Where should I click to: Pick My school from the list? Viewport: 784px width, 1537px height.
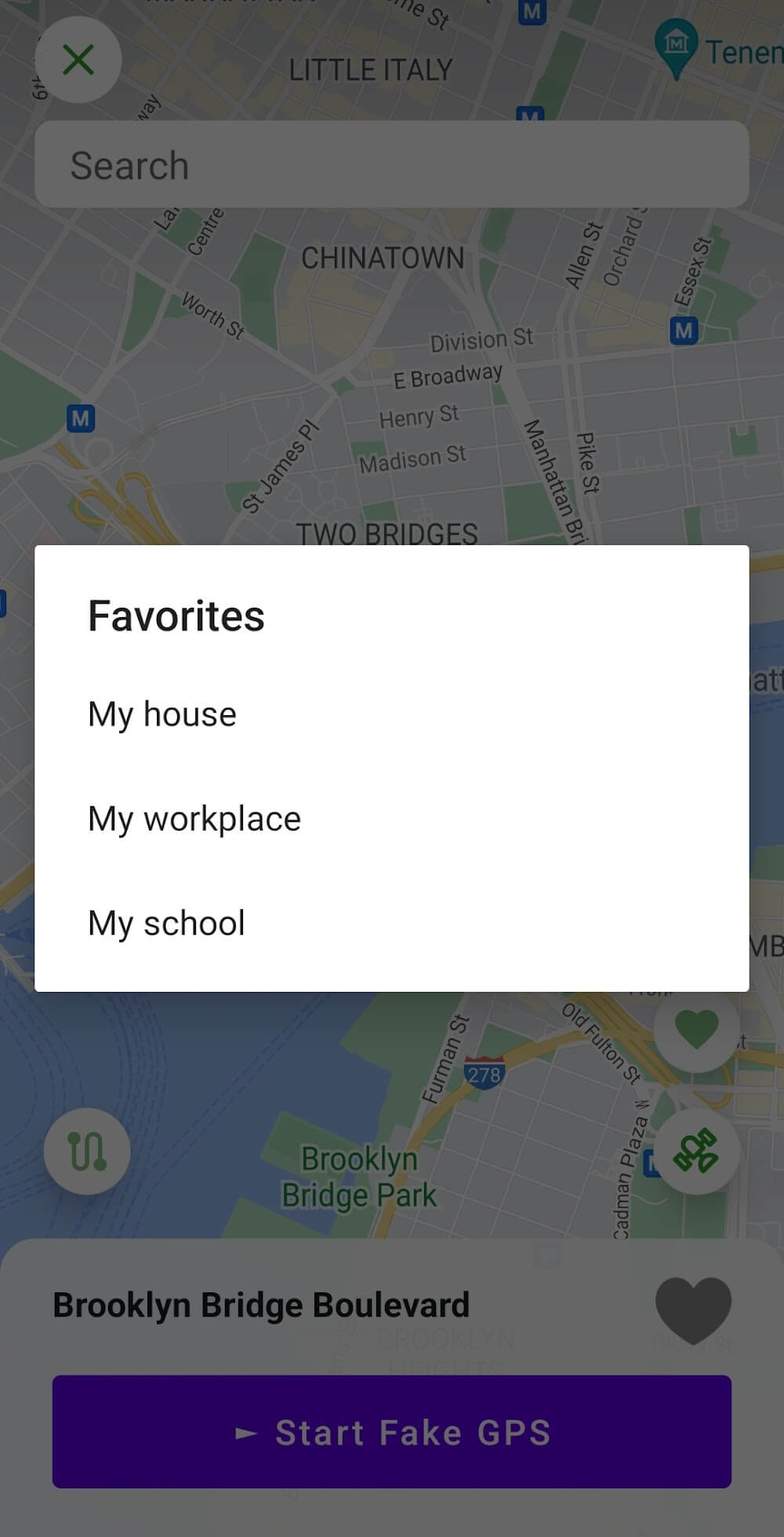pyautogui.click(x=166, y=923)
